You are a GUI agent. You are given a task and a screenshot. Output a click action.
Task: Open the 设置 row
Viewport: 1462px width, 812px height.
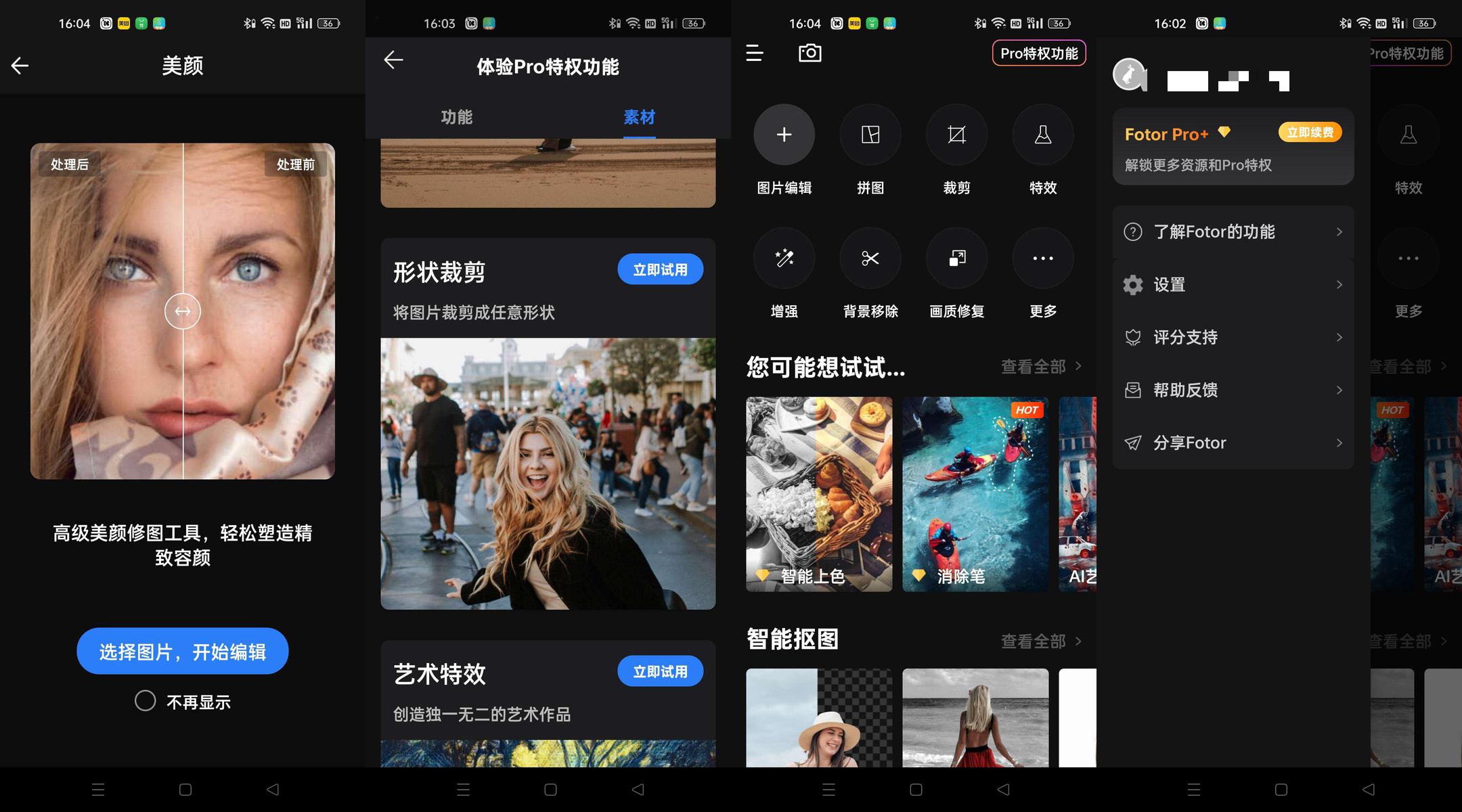click(x=1233, y=284)
